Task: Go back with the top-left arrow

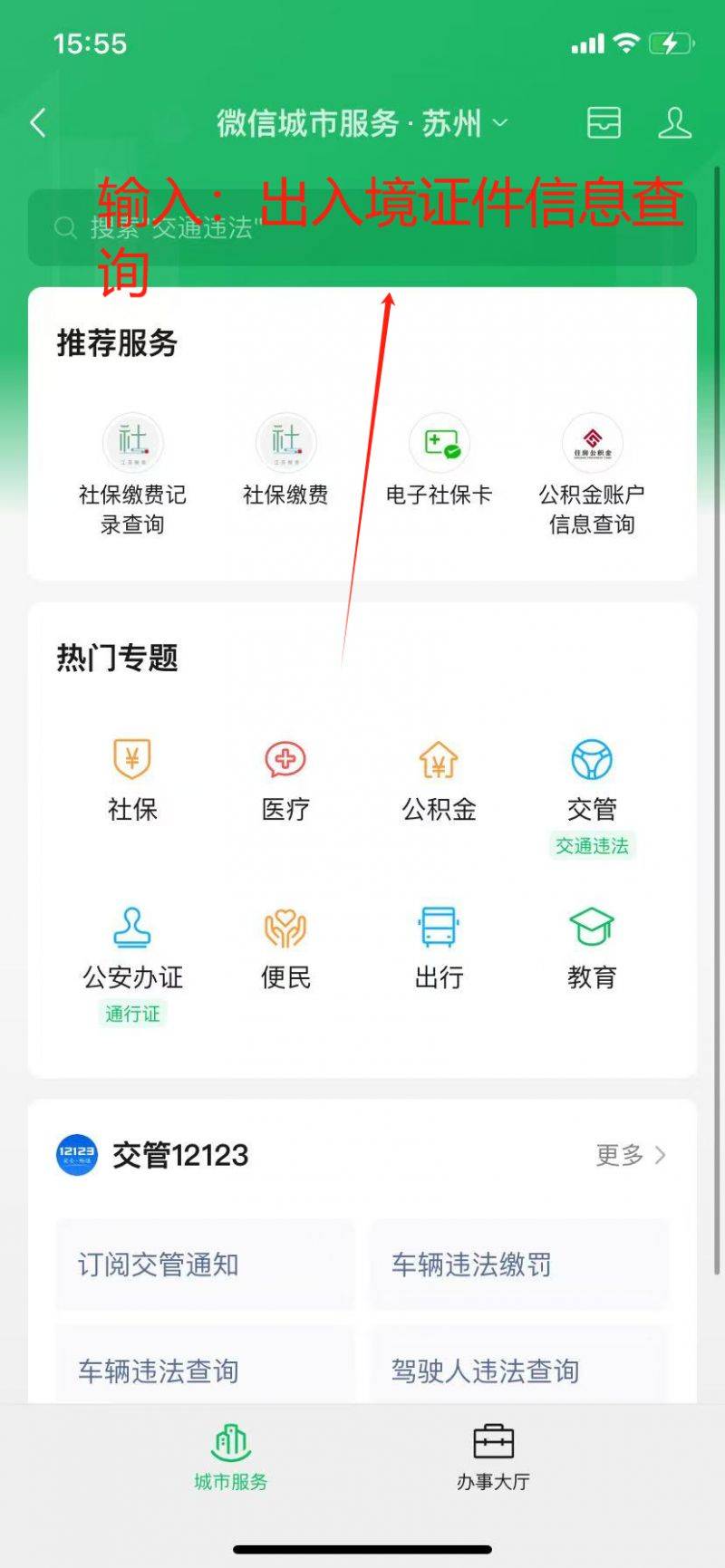Action: (x=38, y=122)
